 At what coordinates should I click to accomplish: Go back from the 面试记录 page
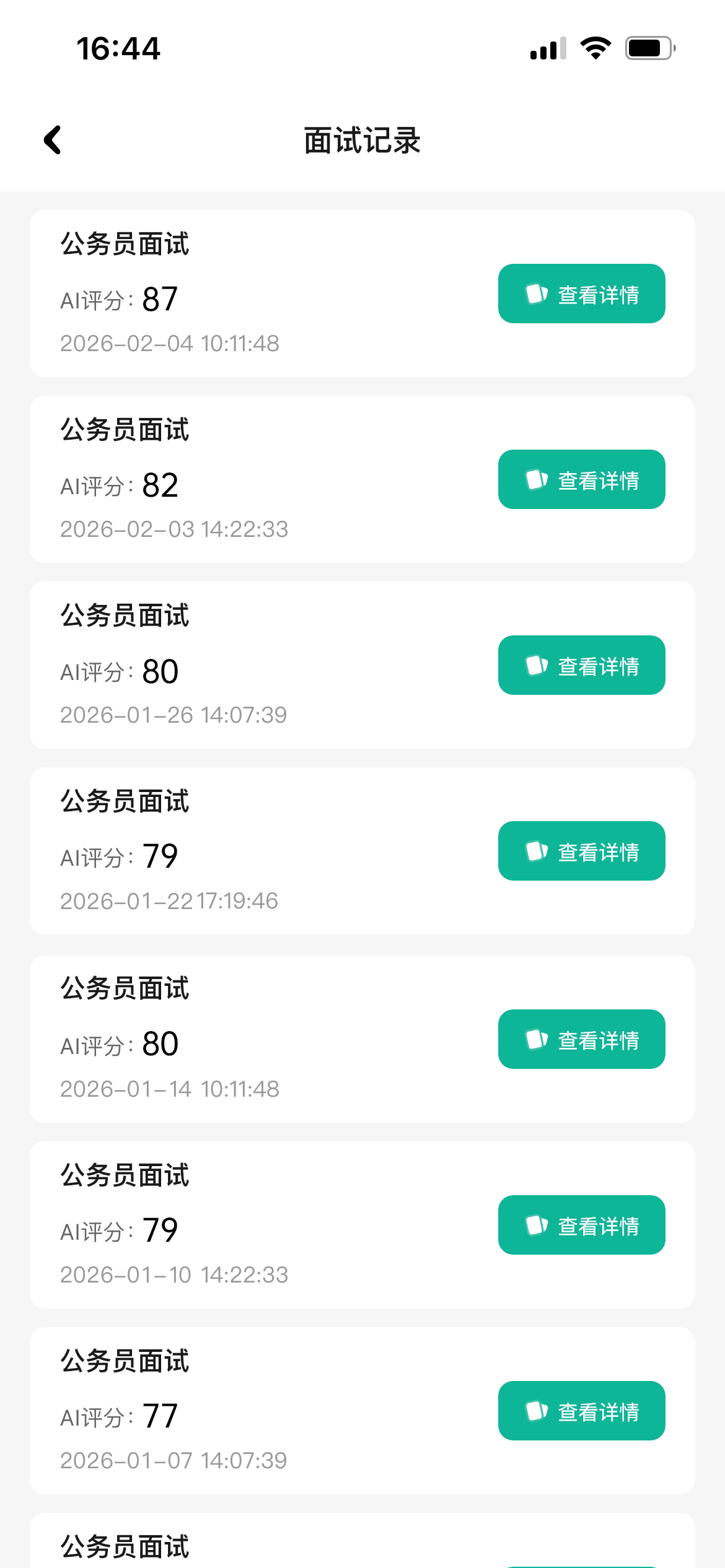[53, 140]
